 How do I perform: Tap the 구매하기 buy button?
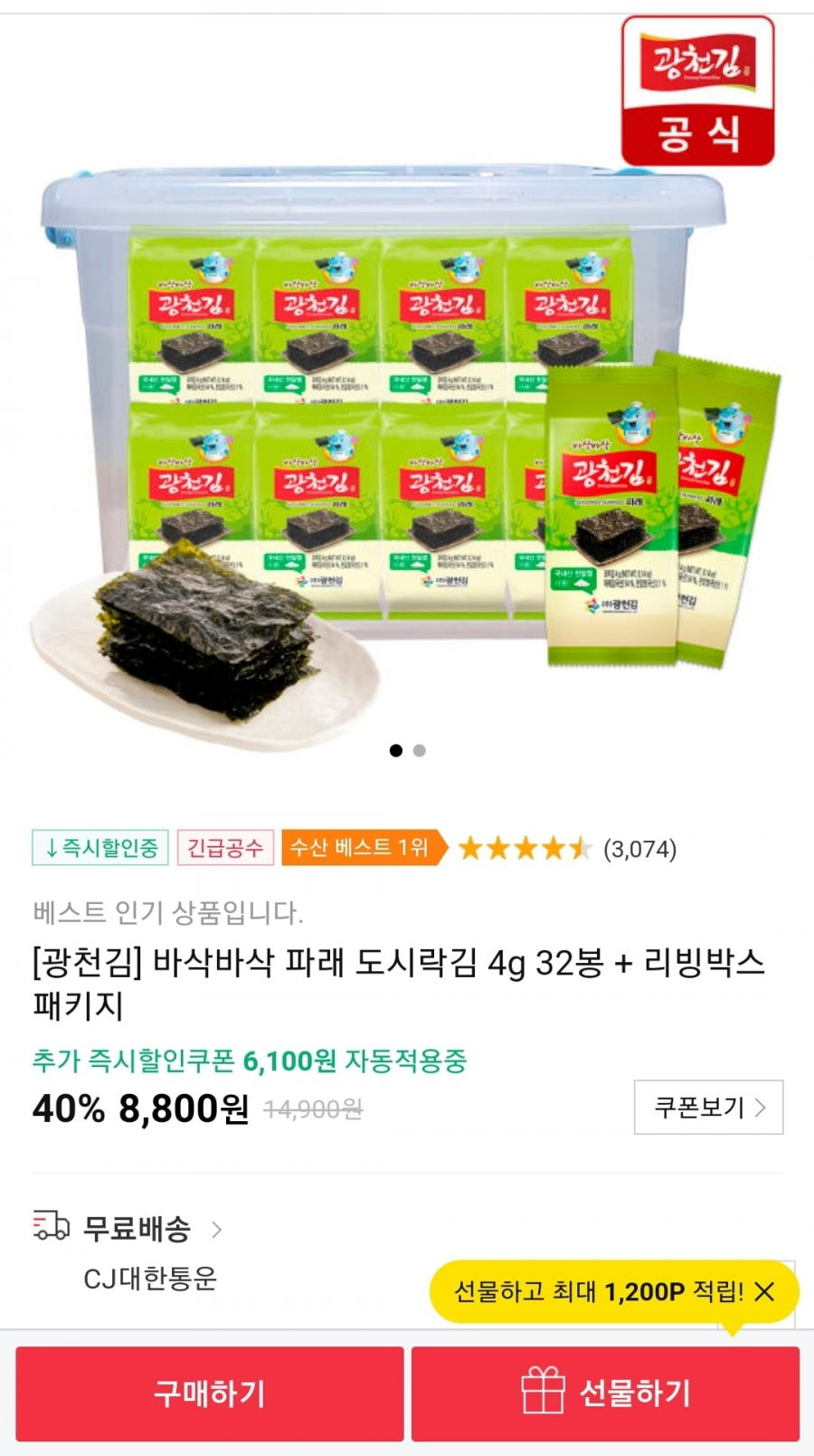[210, 1393]
